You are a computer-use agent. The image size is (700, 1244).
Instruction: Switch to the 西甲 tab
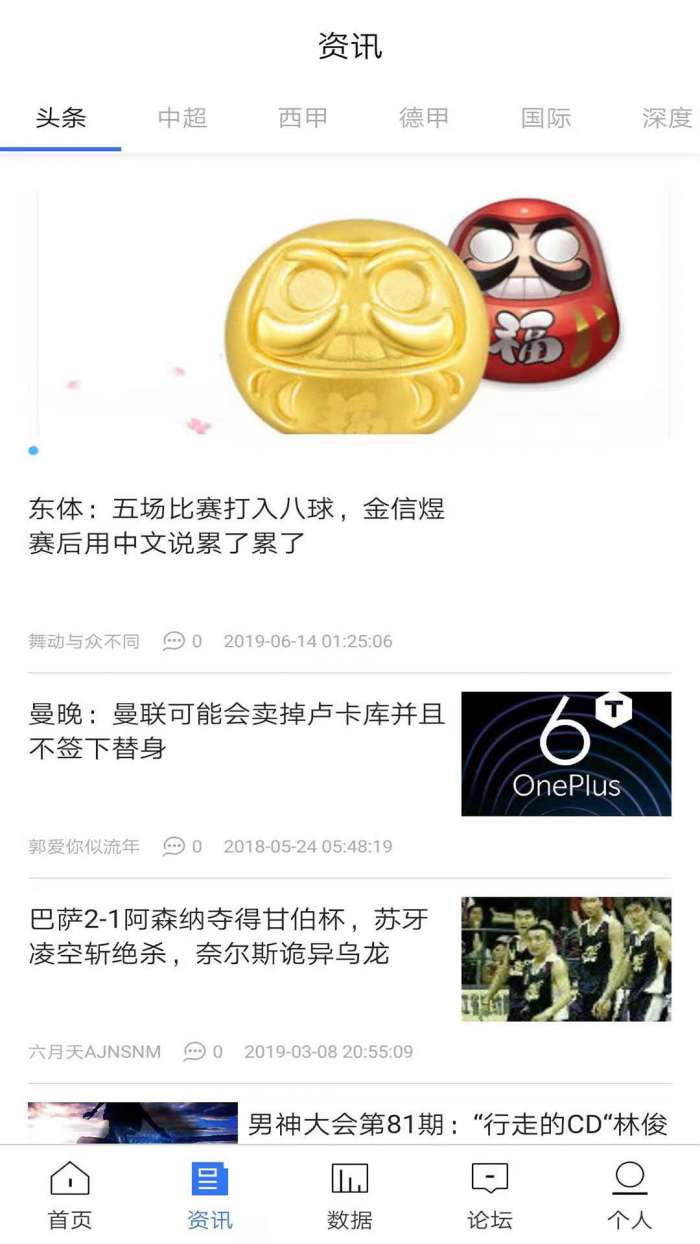303,118
